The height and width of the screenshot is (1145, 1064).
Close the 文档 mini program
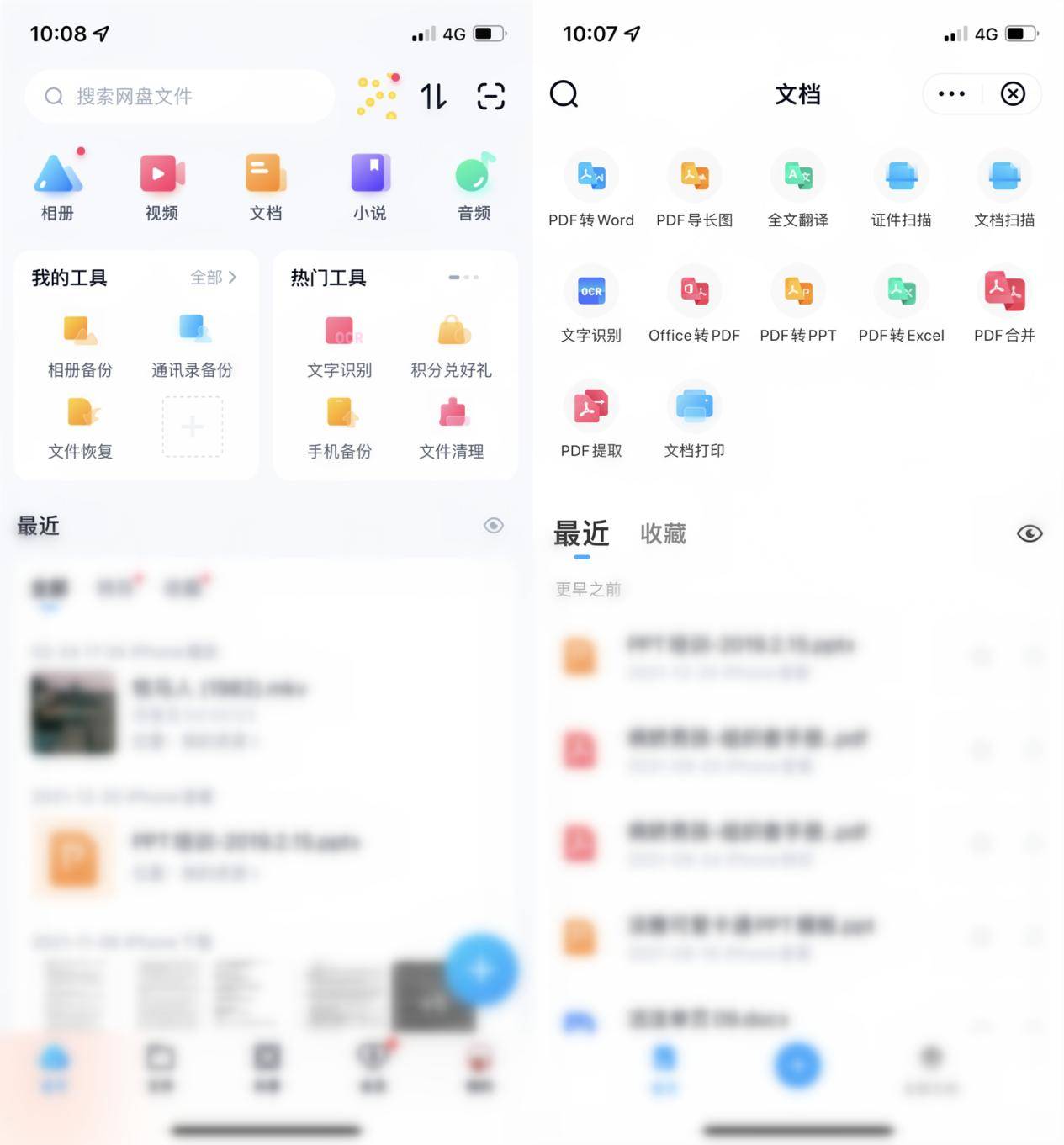[x=1013, y=93]
